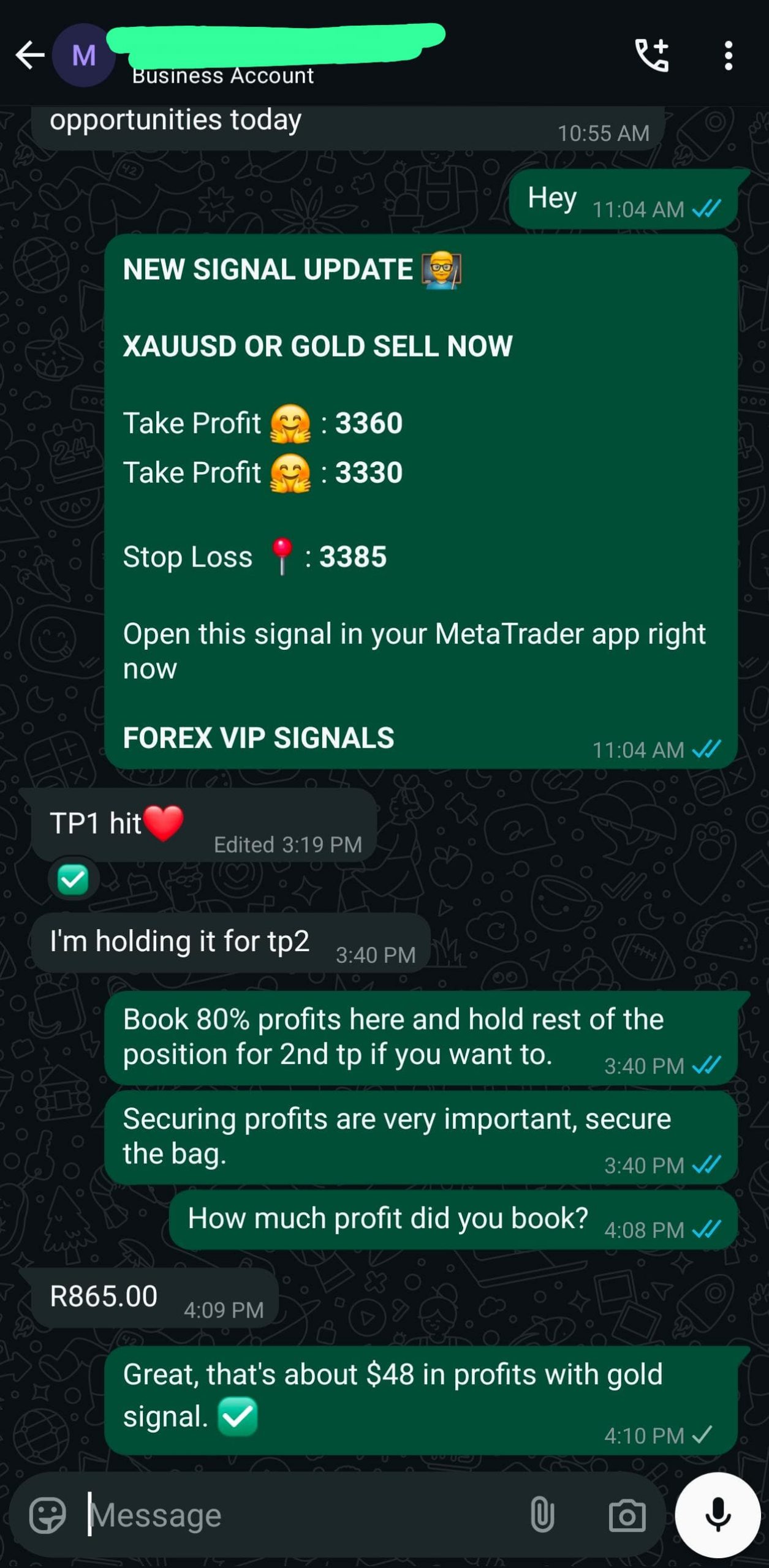
Task: Focus the Message text field
Action: (x=294, y=1515)
